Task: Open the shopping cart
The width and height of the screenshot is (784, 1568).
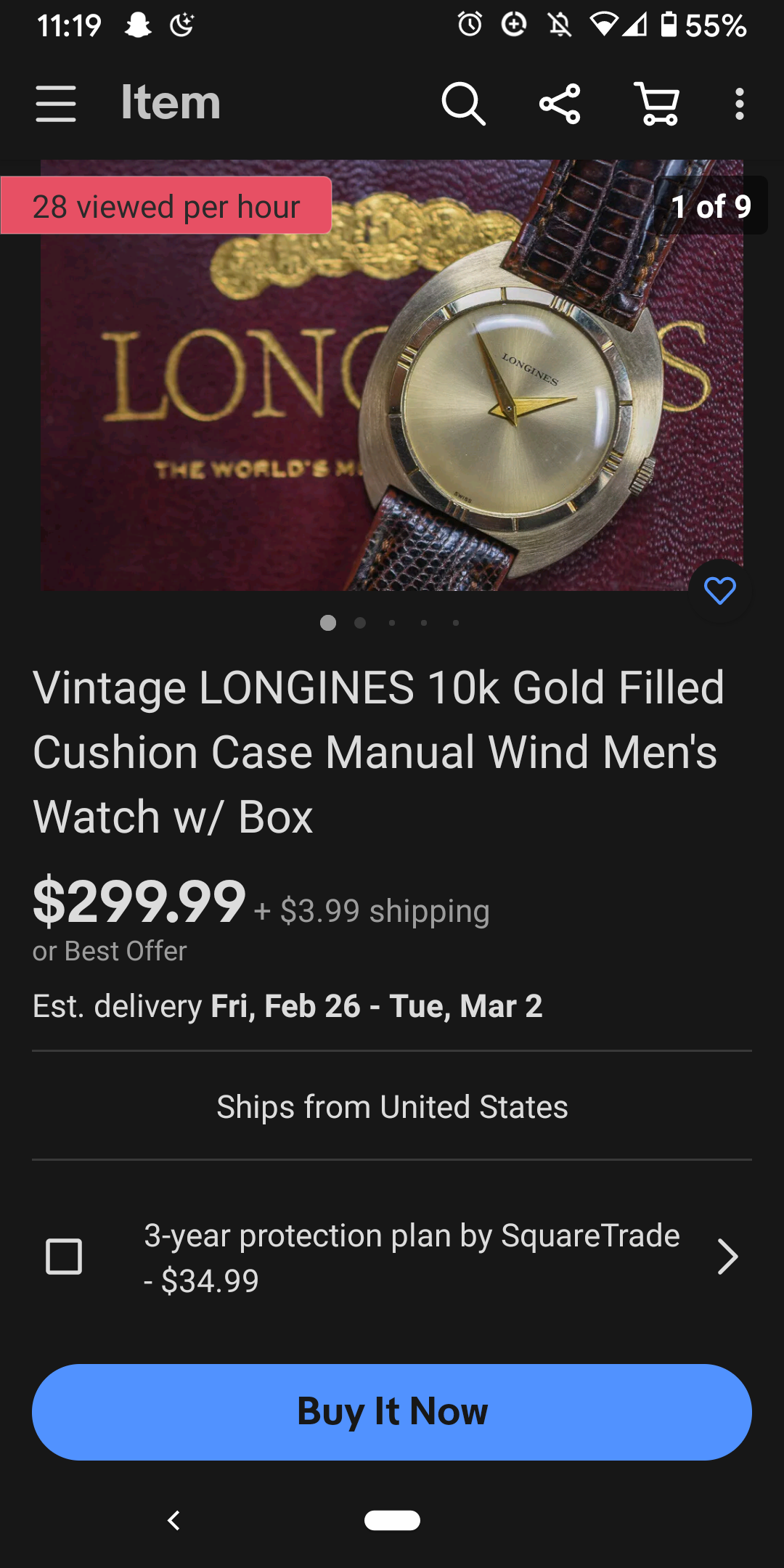Action: 657,103
